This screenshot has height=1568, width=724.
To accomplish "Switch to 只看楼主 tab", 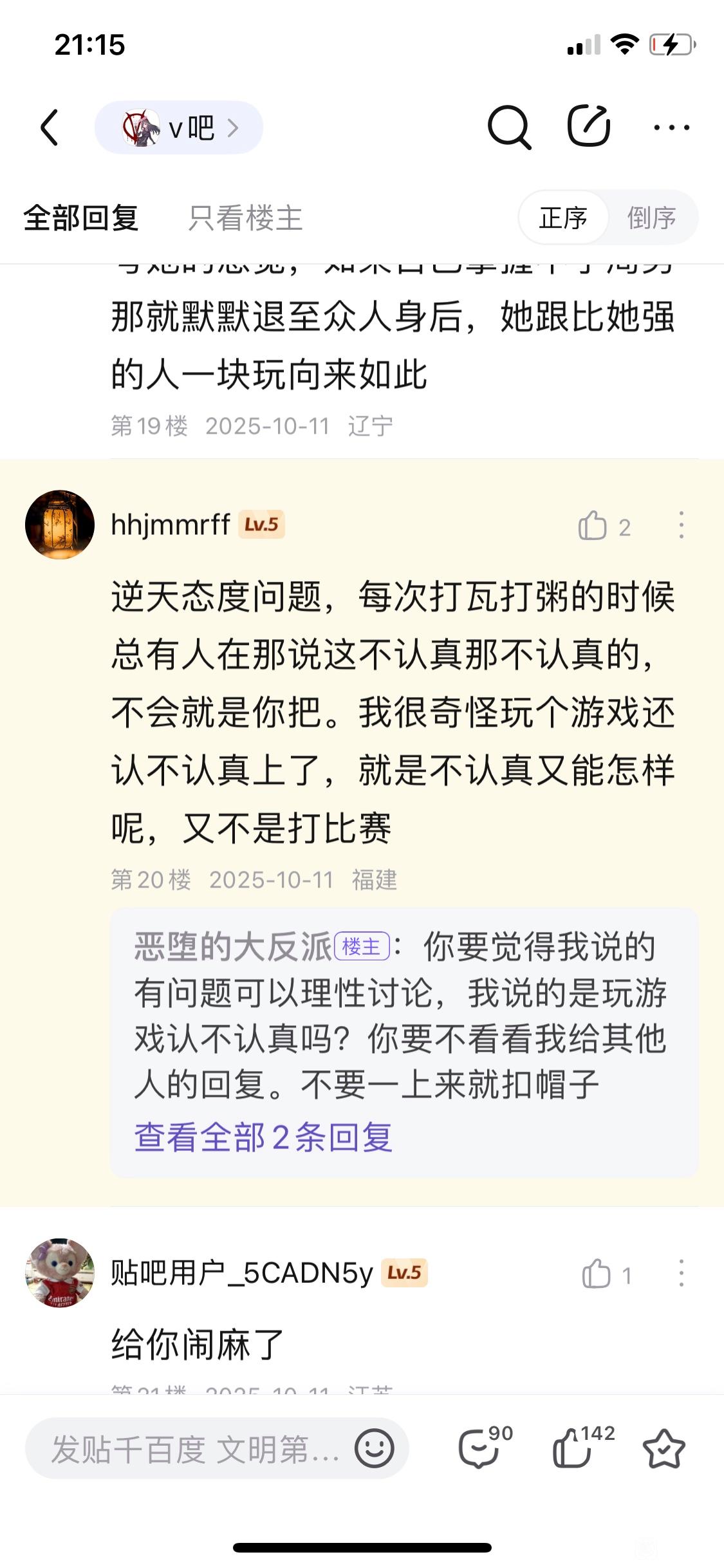I will point(245,218).
